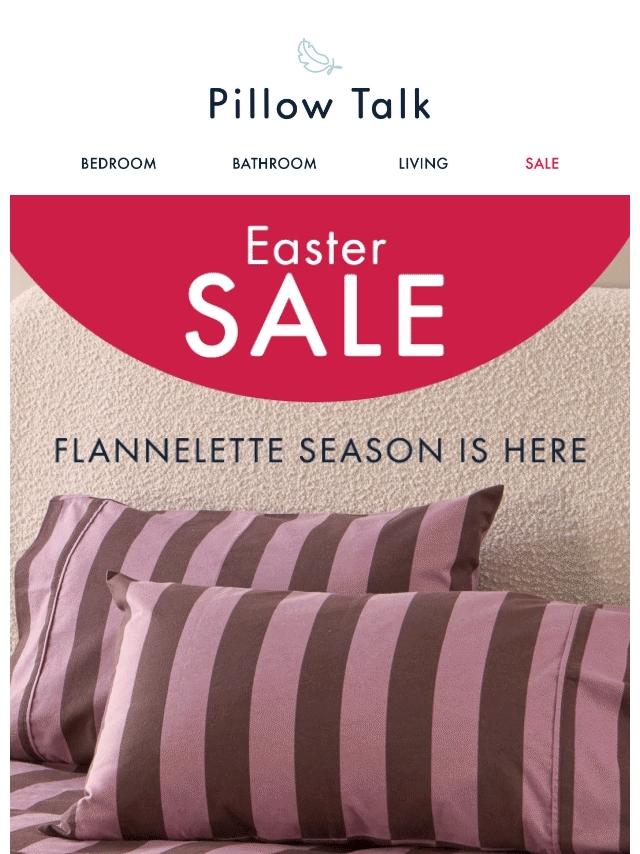Select the Living category link
This screenshot has width=640, height=854.
click(423, 163)
